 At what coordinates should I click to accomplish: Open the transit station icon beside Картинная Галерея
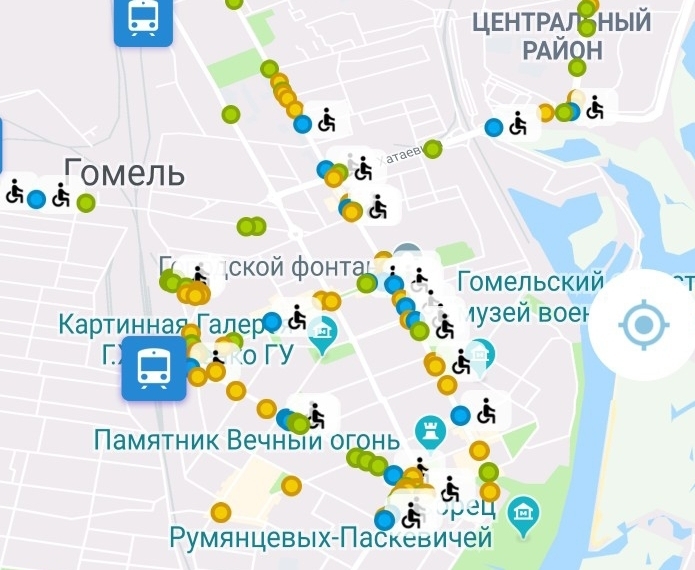click(154, 368)
